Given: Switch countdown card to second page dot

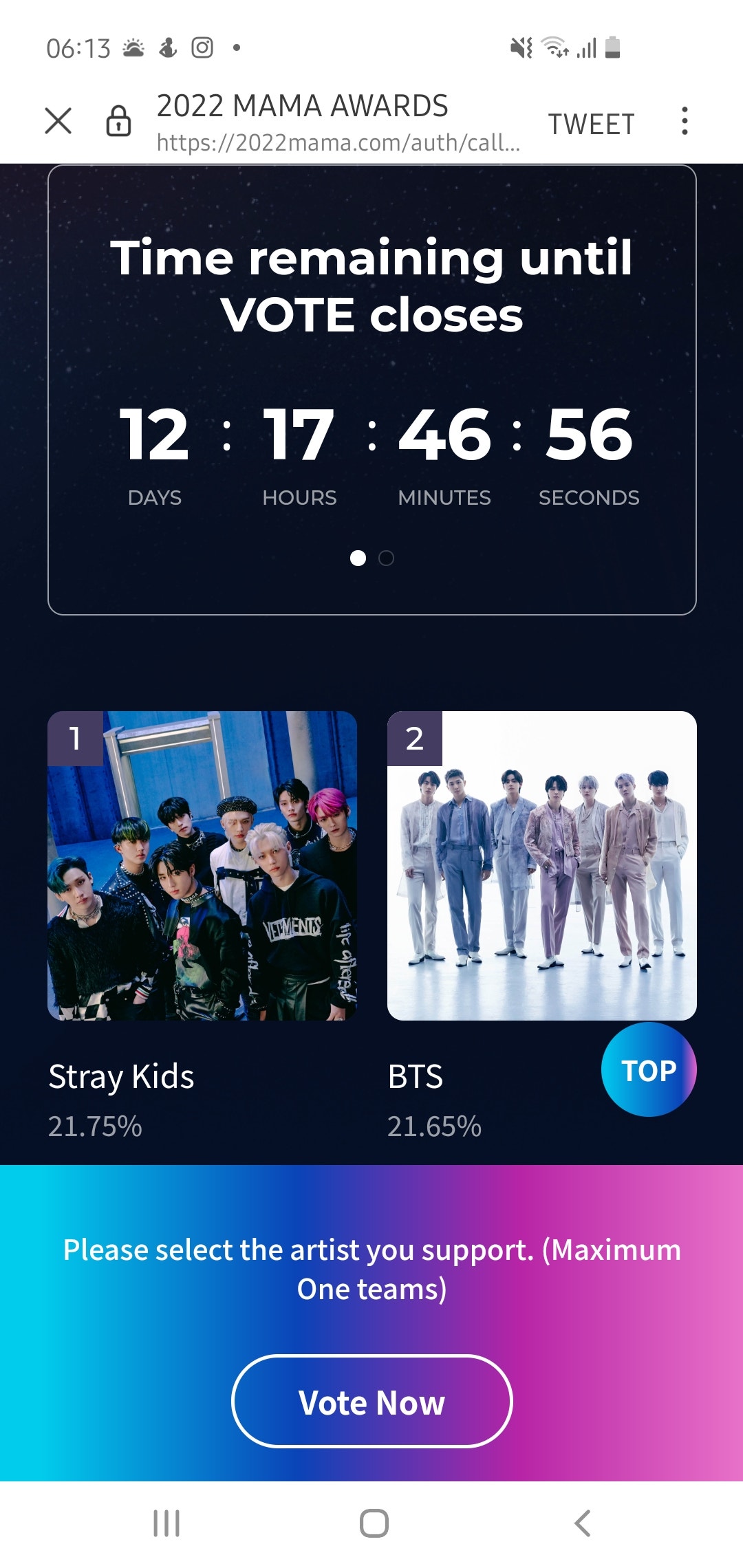Looking at the screenshot, I should 386,559.
